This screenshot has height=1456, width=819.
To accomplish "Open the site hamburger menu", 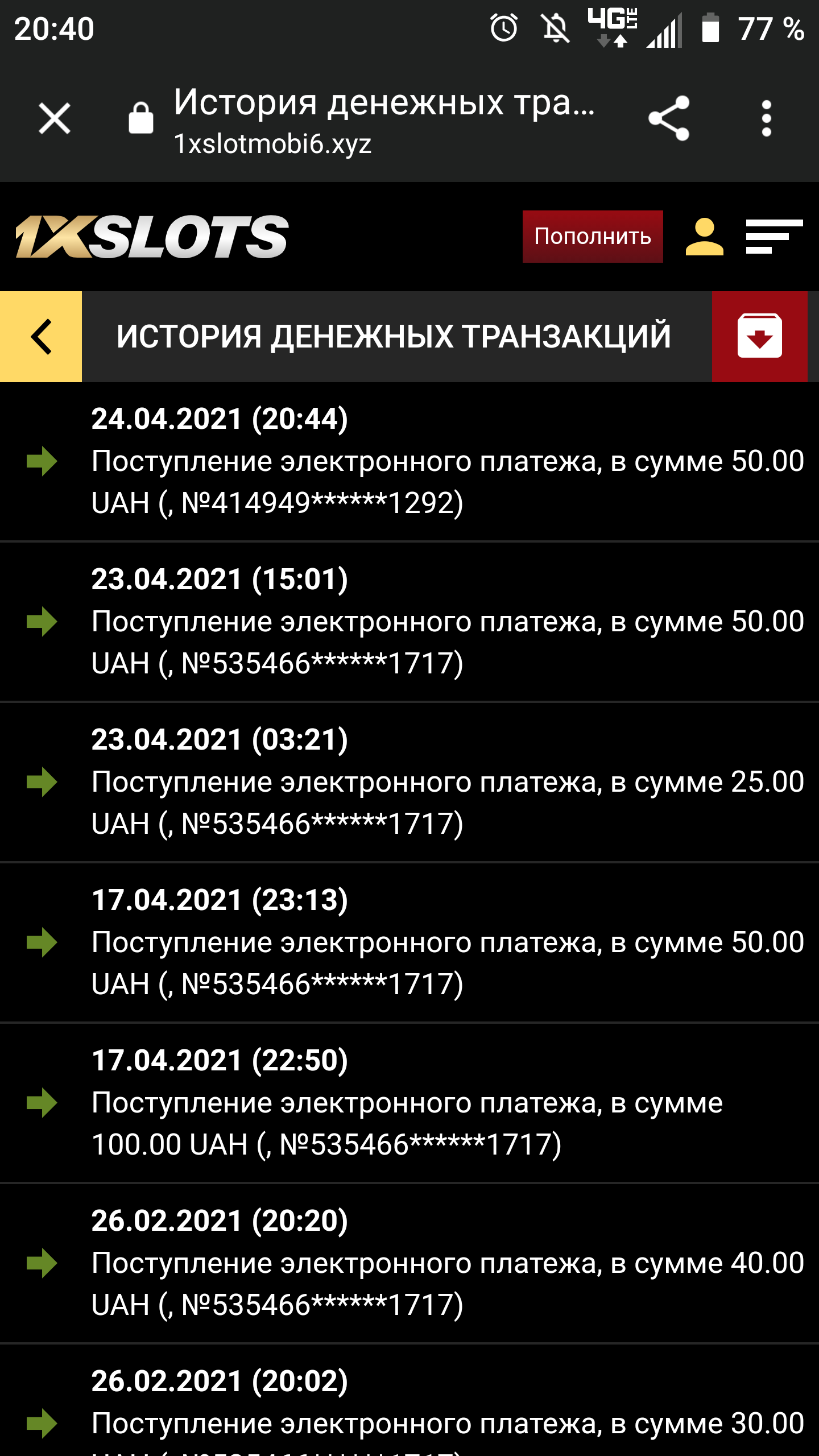I will click(x=773, y=237).
